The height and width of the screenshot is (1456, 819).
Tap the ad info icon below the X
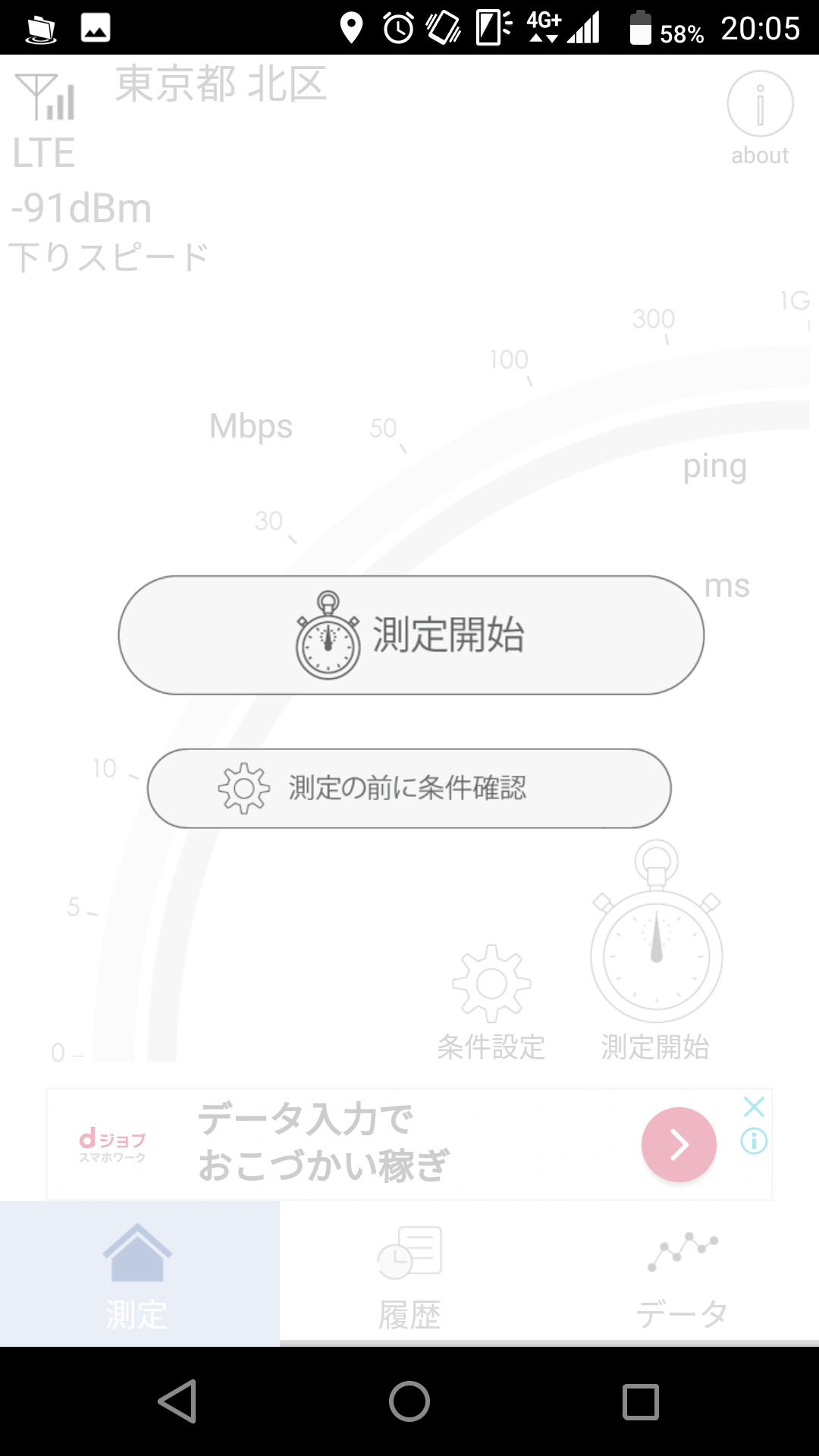pyautogui.click(x=753, y=1141)
